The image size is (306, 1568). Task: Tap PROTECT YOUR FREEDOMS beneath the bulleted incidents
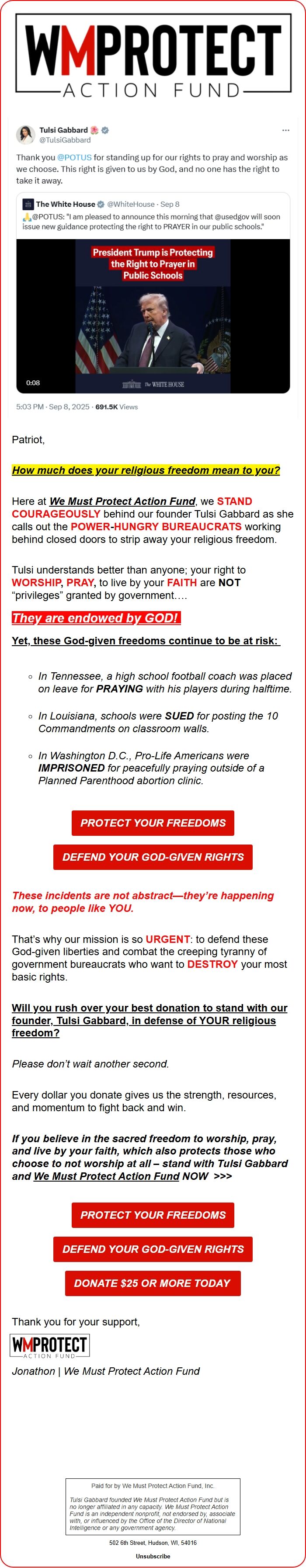(x=153, y=822)
